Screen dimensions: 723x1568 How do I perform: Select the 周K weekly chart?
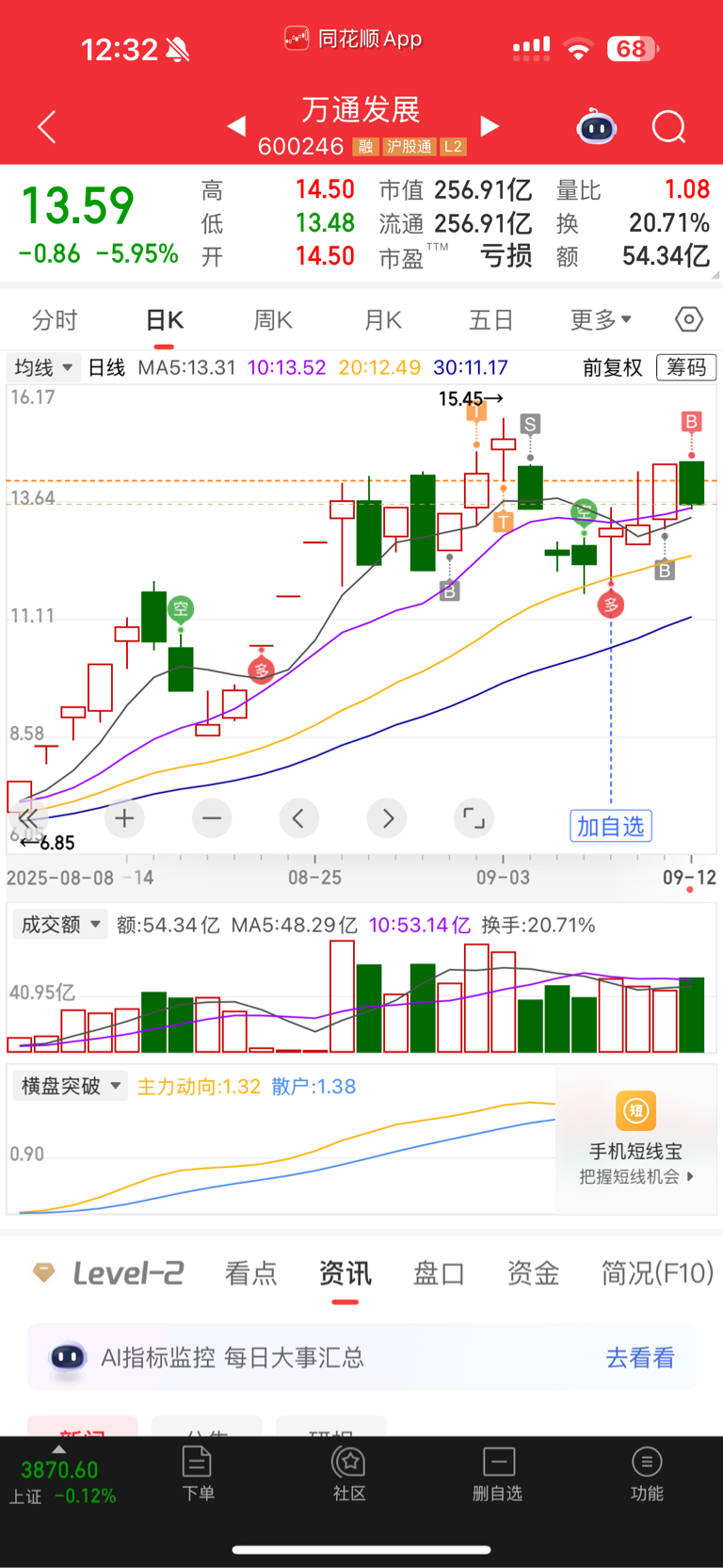tap(273, 320)
